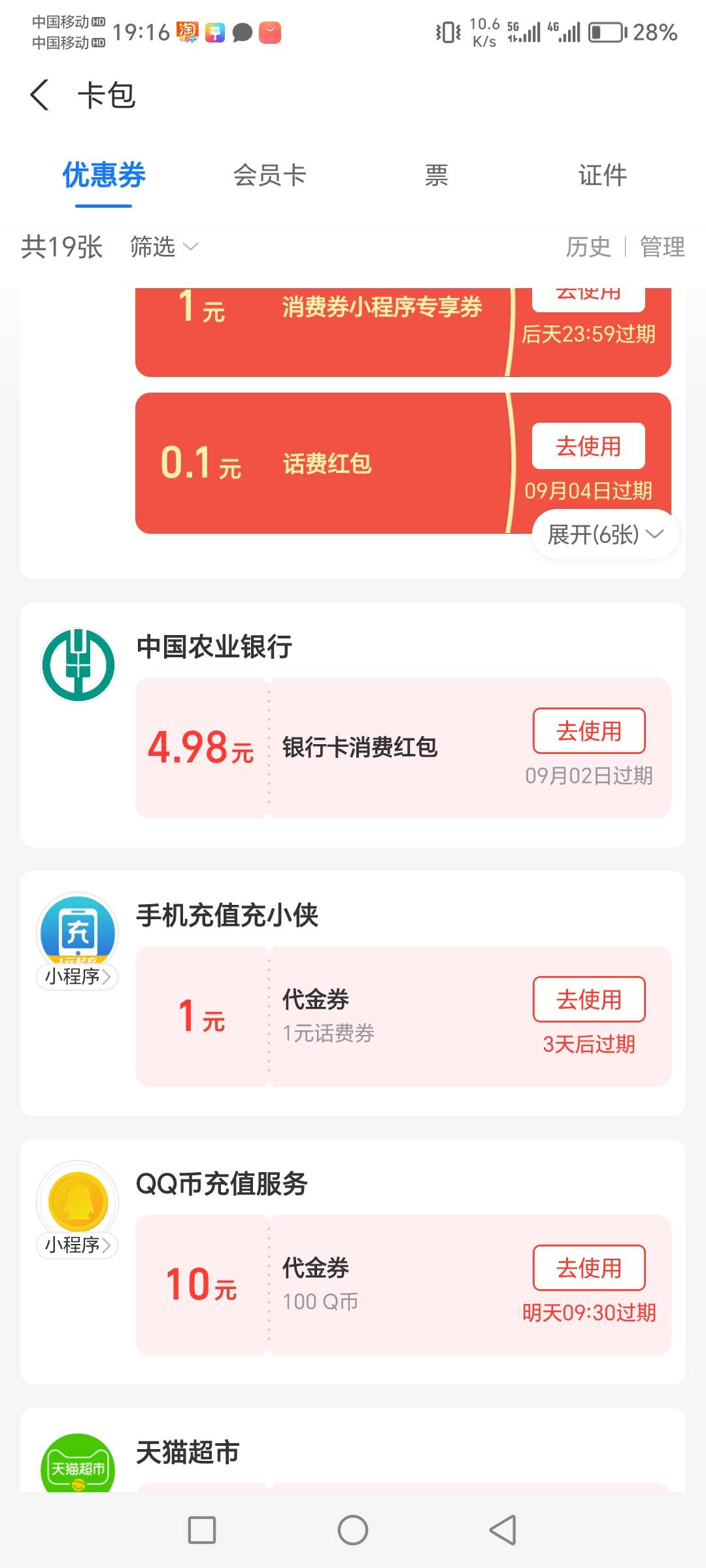Screen dimensions: 706x1568
Task: Use the 100 Q币 10元 voucher
Action: pos(589,1268)
